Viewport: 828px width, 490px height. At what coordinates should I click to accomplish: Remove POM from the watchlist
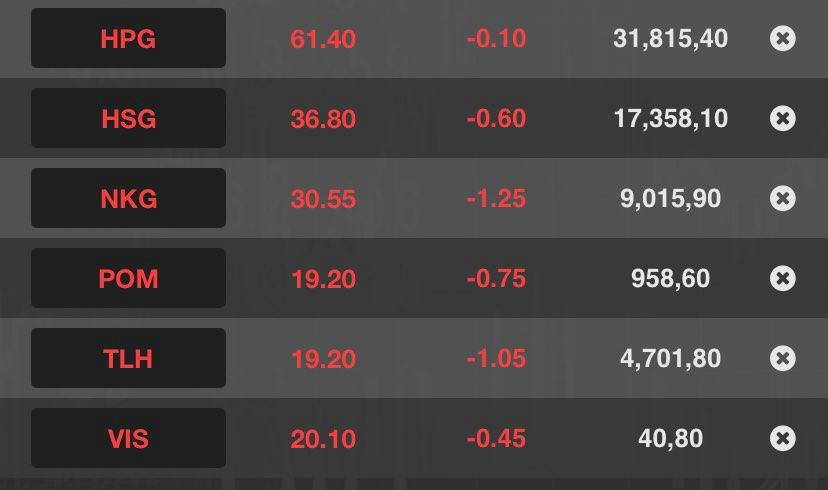pyautogui.click(x=783, y=278)
